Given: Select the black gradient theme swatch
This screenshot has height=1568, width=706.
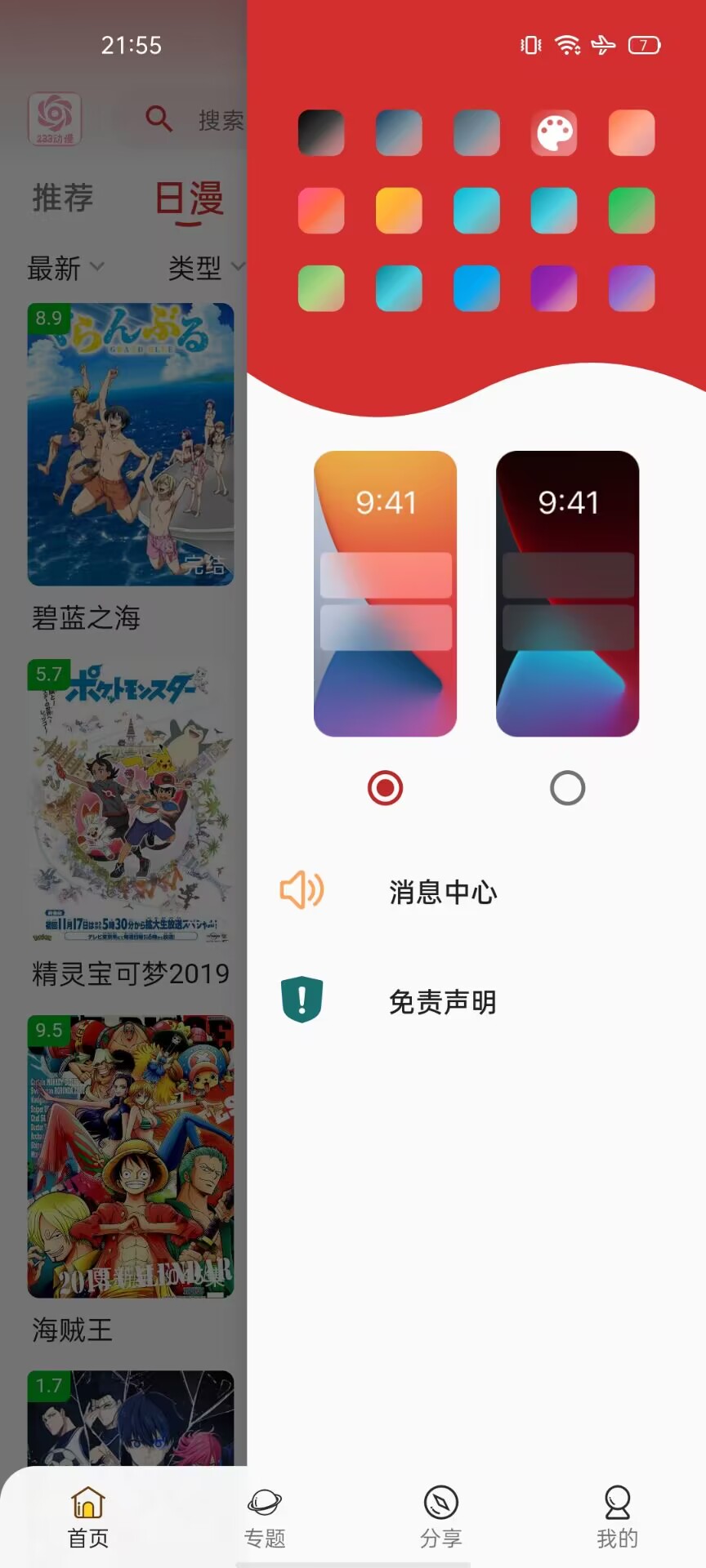Looking at the screenshot, I should pos(321,133).
